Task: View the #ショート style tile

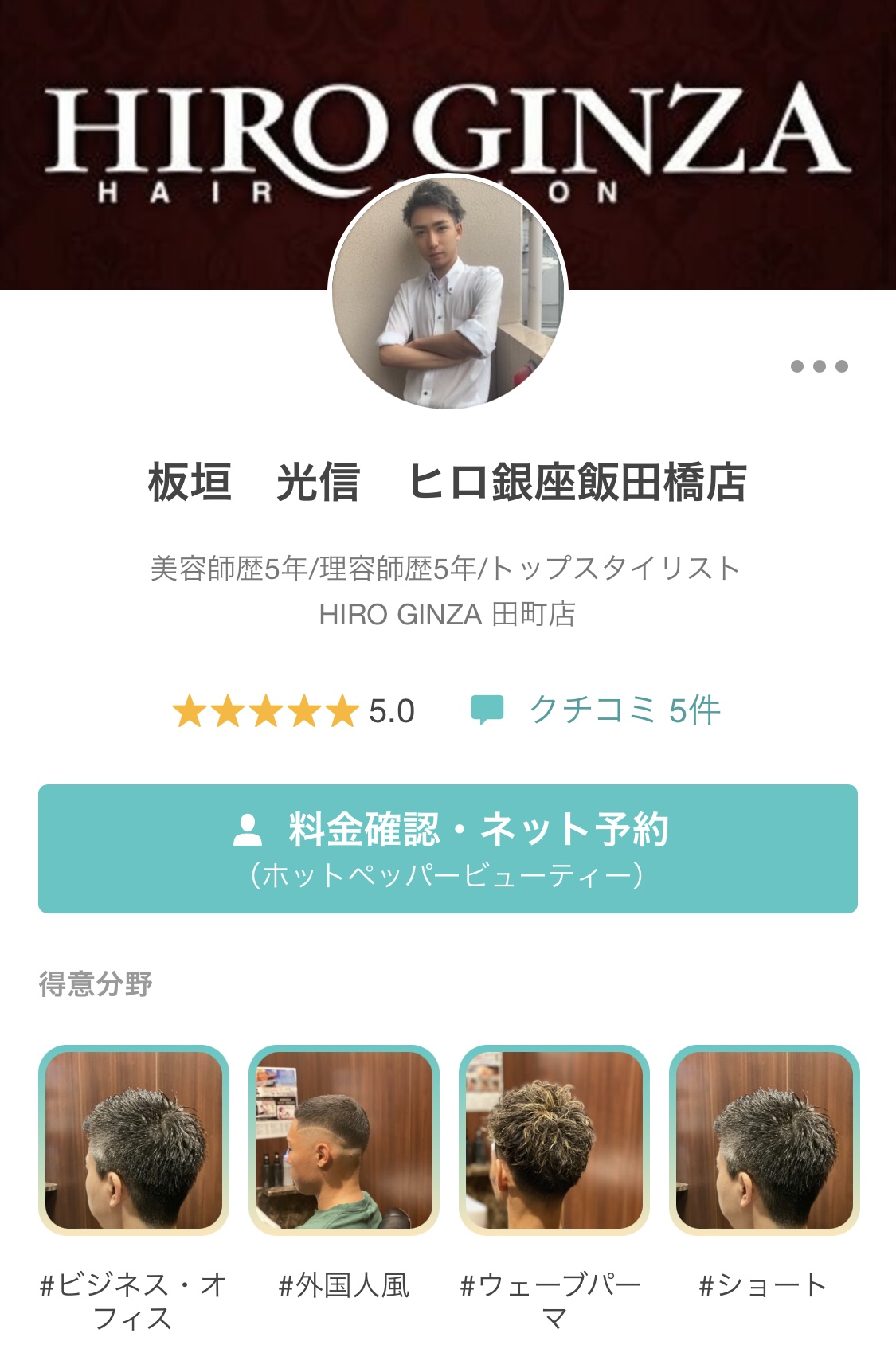Action: [765, 1140]
